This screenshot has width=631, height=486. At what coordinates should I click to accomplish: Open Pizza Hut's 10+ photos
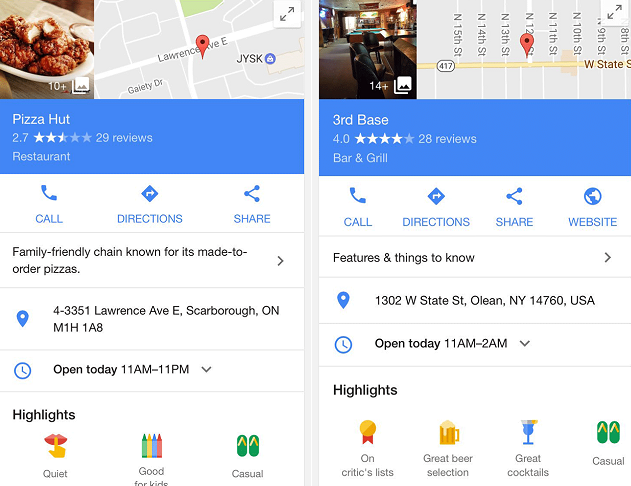point(70,86)
